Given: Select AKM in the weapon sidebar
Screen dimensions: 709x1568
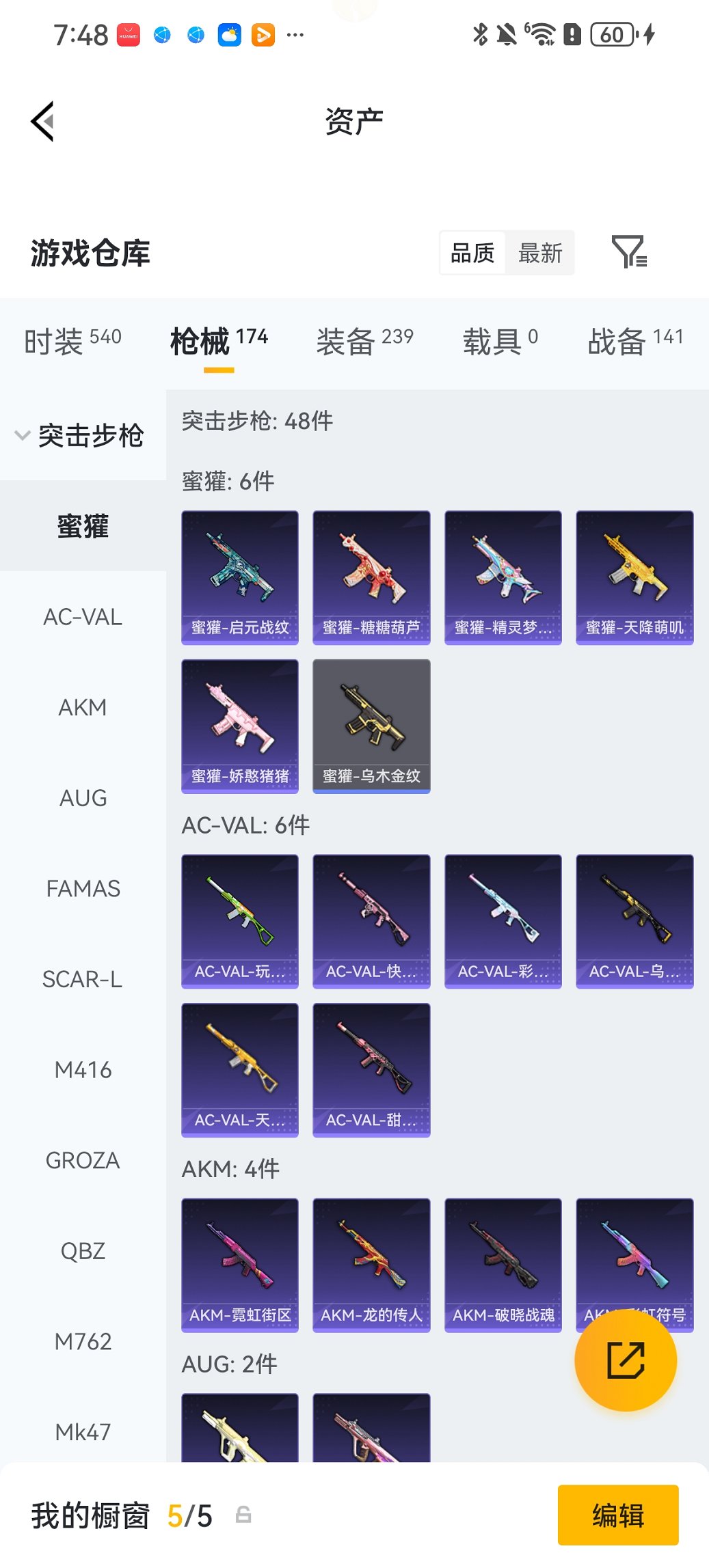Looking at the screenshot, I should tap(81, 707).
